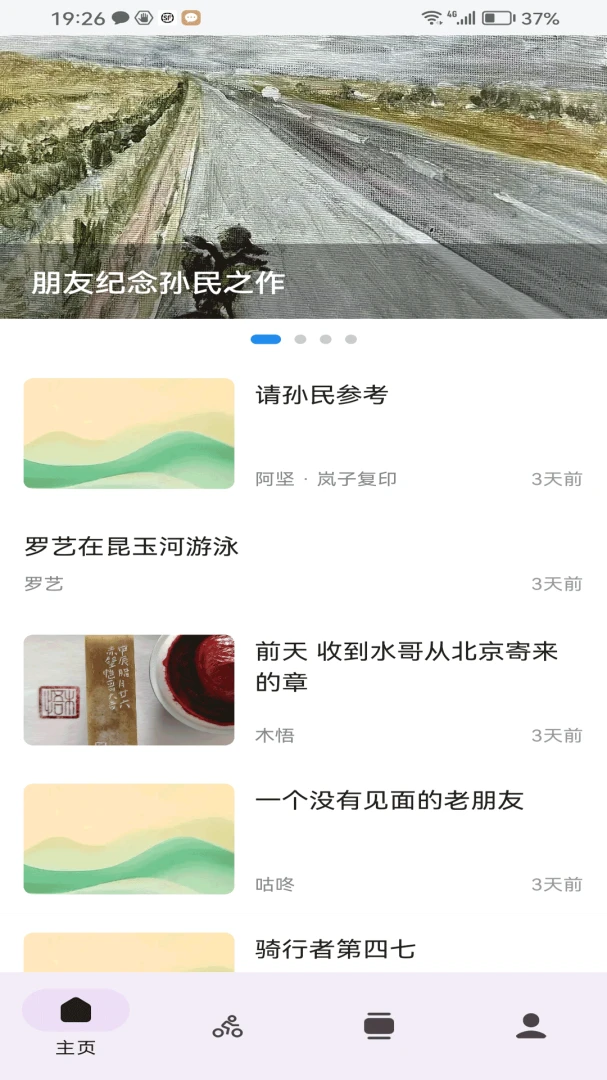
Task: Switch to the cycling tab
Action: coord(227,1026)
